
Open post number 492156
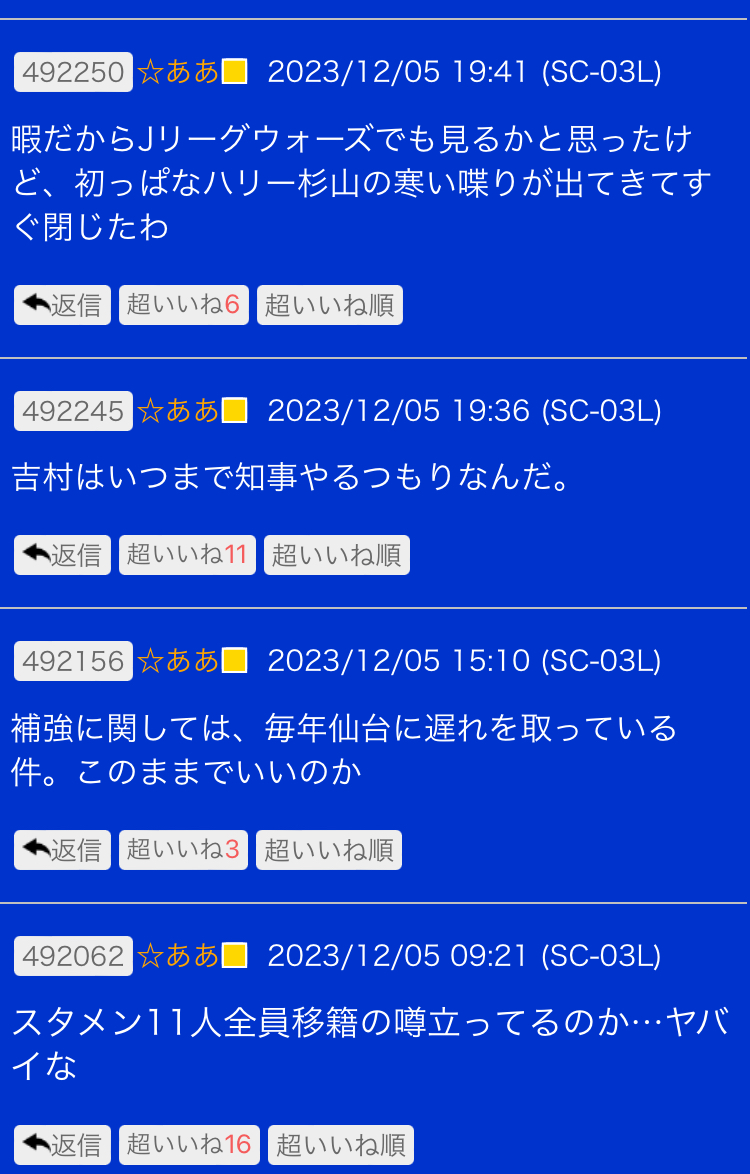[73, 661]
